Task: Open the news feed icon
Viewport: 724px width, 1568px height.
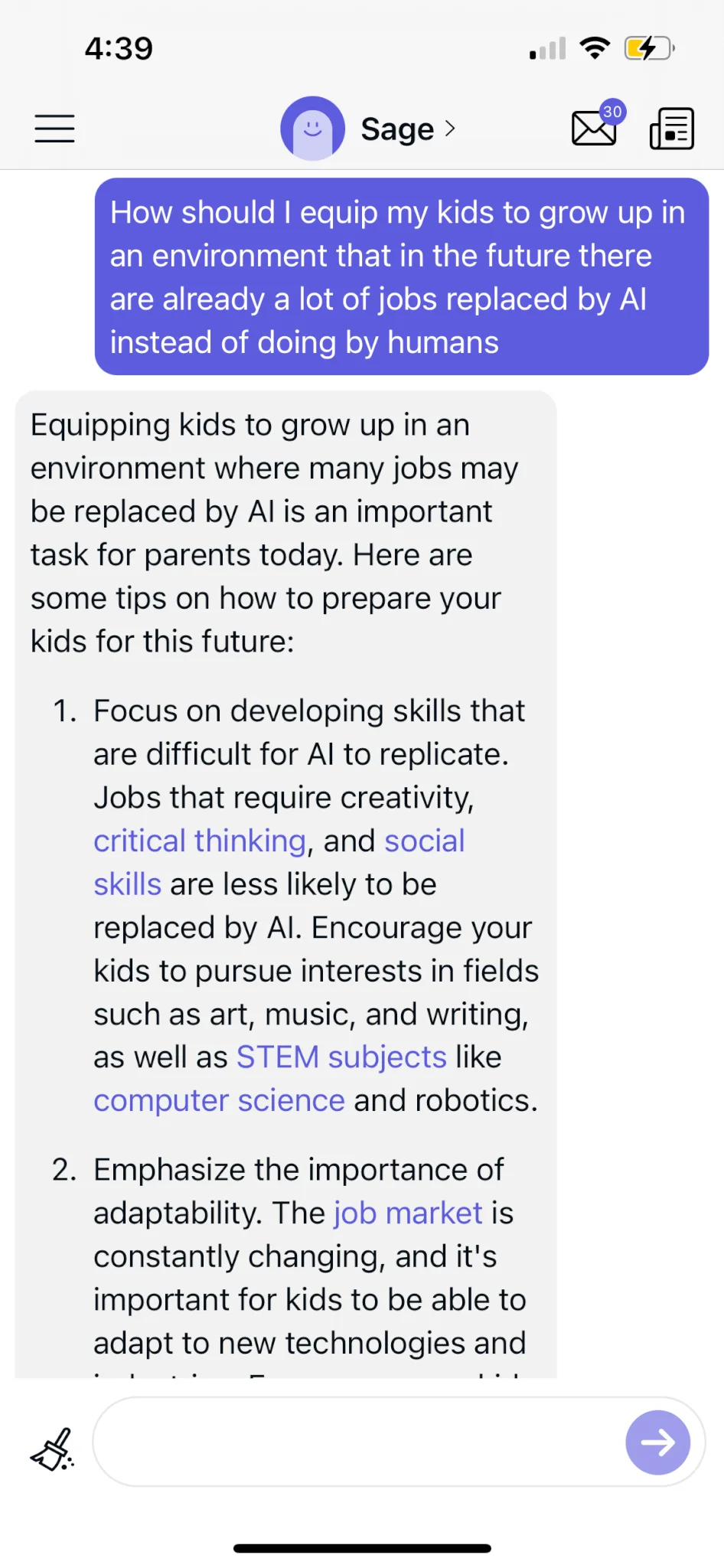Action: [x=671, y=129]
